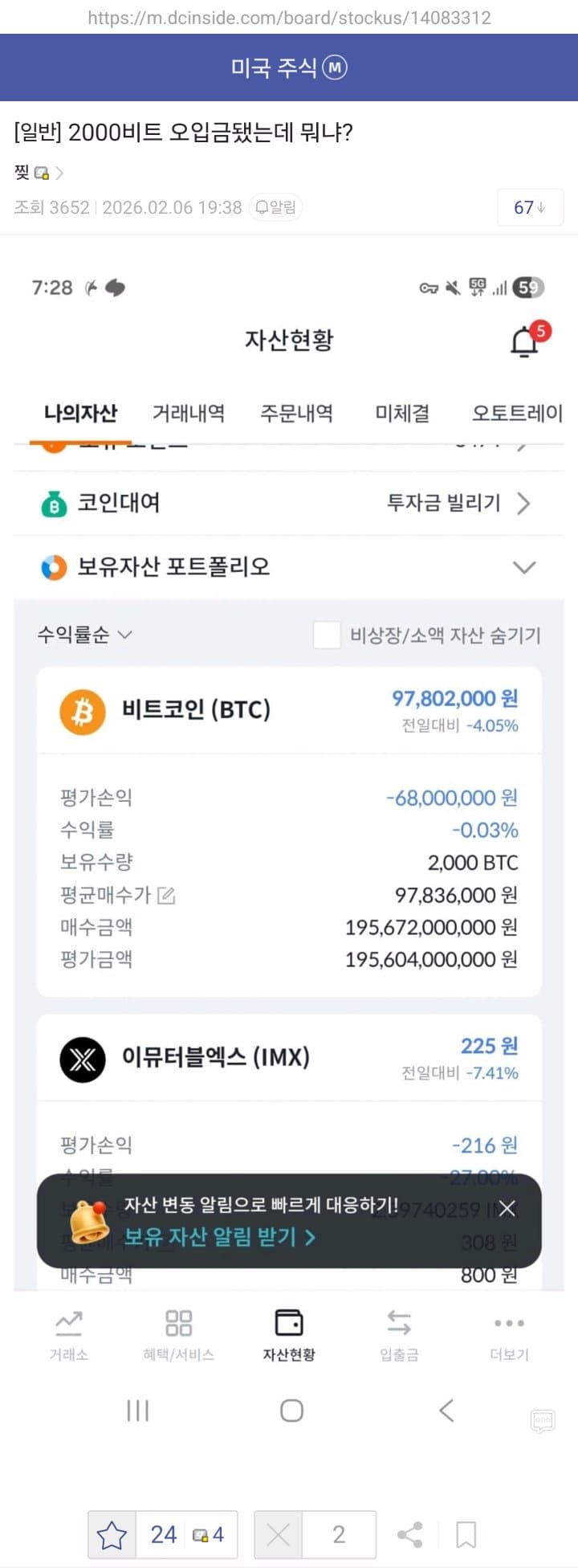The width and height of the screenshot is (578, 1568).
Task: Open the attached 자산현황 screenshot image
Action: pos(289,803)
